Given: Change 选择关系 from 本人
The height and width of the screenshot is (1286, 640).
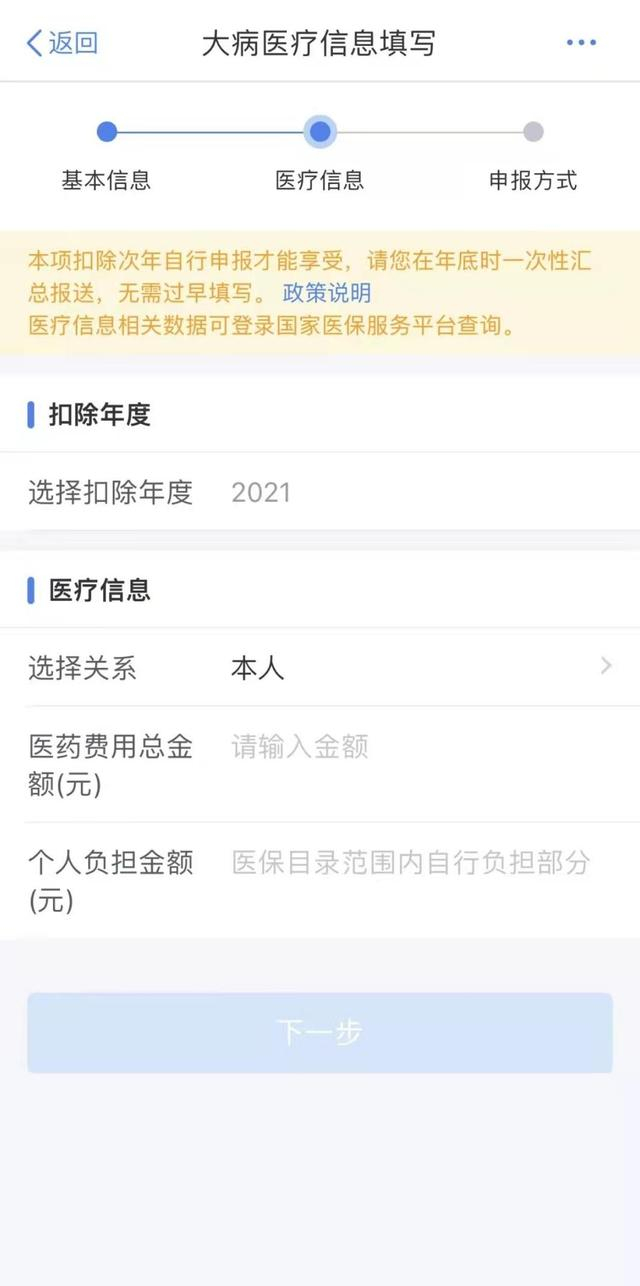Looking at the screenshot, I should point(418,668).
